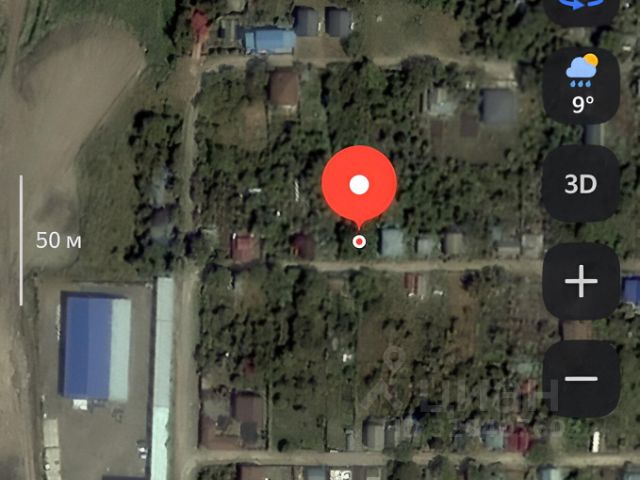Zoom in with the plus button
Viewport: 640px width, 480px height.
click(x=581, y=282)
